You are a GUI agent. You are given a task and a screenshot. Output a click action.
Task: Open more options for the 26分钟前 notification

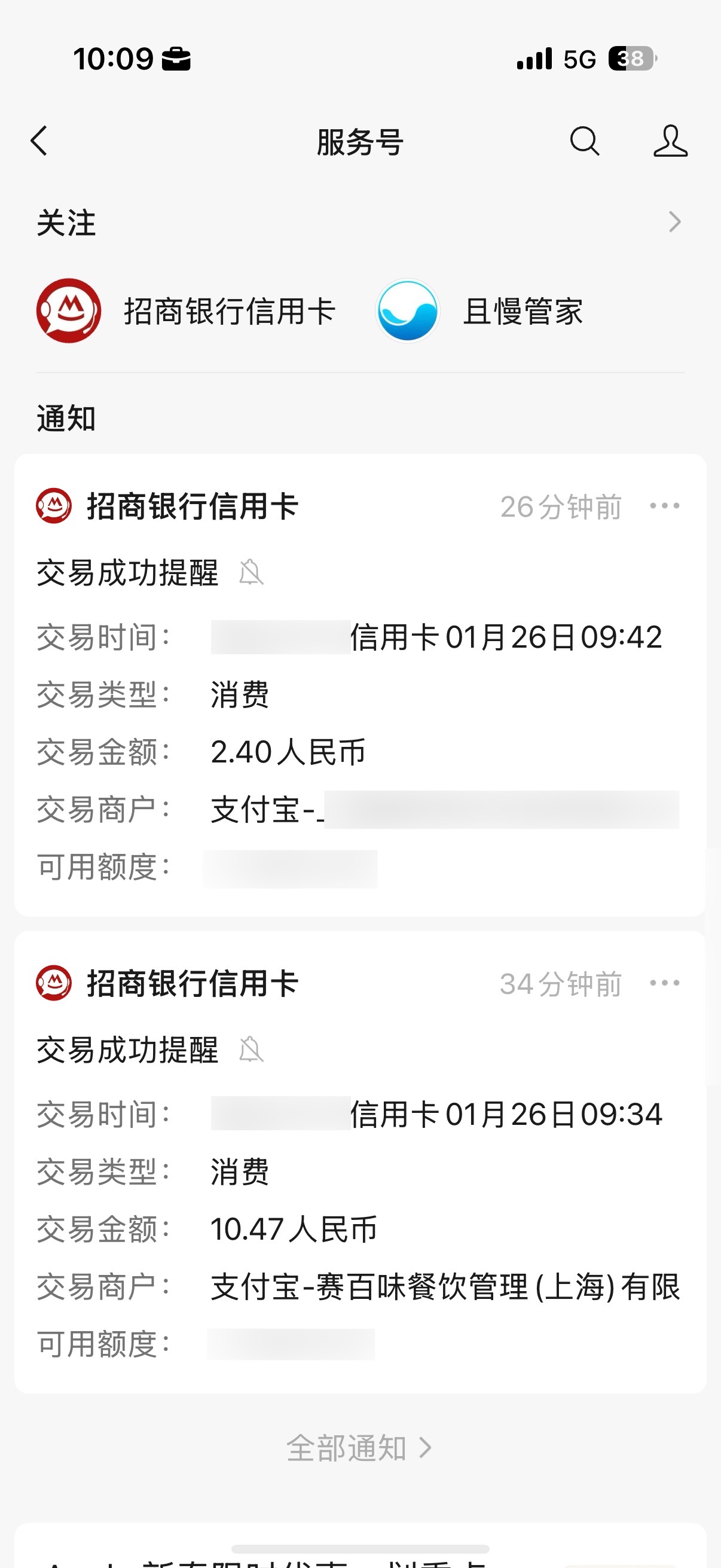point(664,506)
